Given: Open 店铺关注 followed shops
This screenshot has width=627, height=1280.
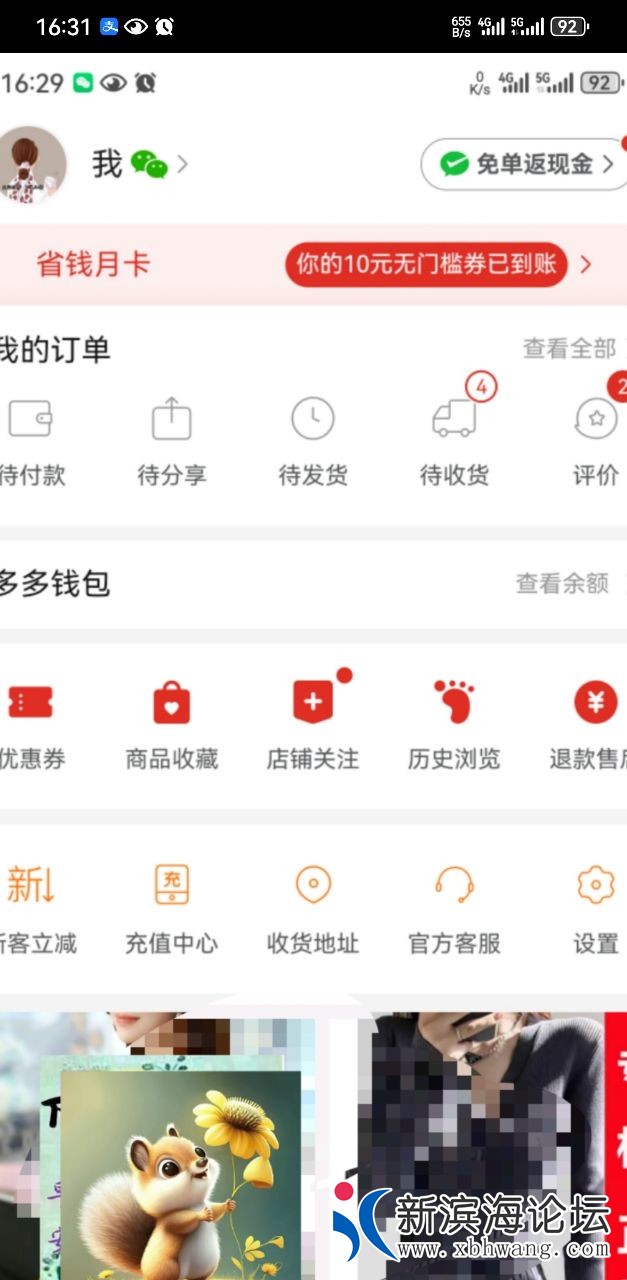Looking at the screenshot, I should click(313, 725).
